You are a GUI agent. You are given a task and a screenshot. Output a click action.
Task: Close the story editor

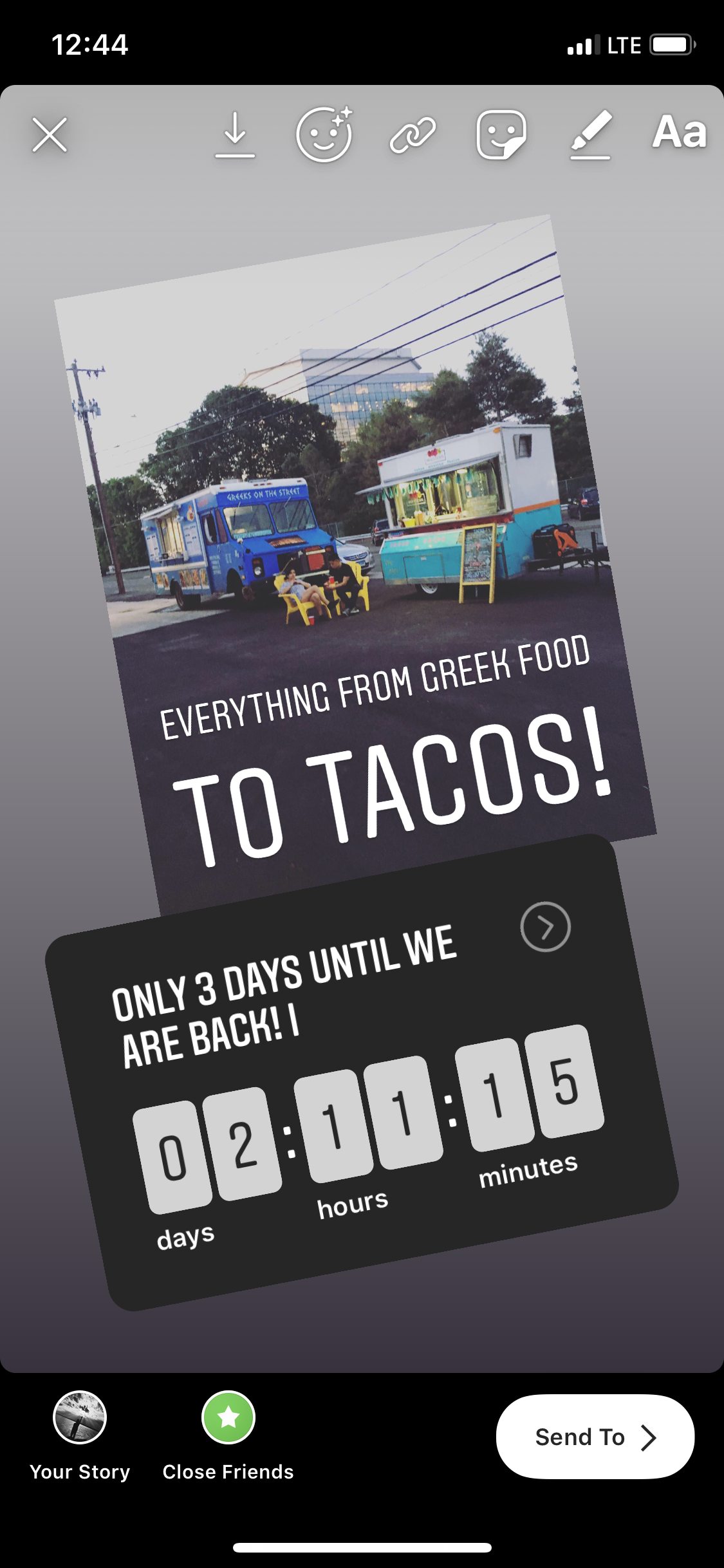pos(50,135)
